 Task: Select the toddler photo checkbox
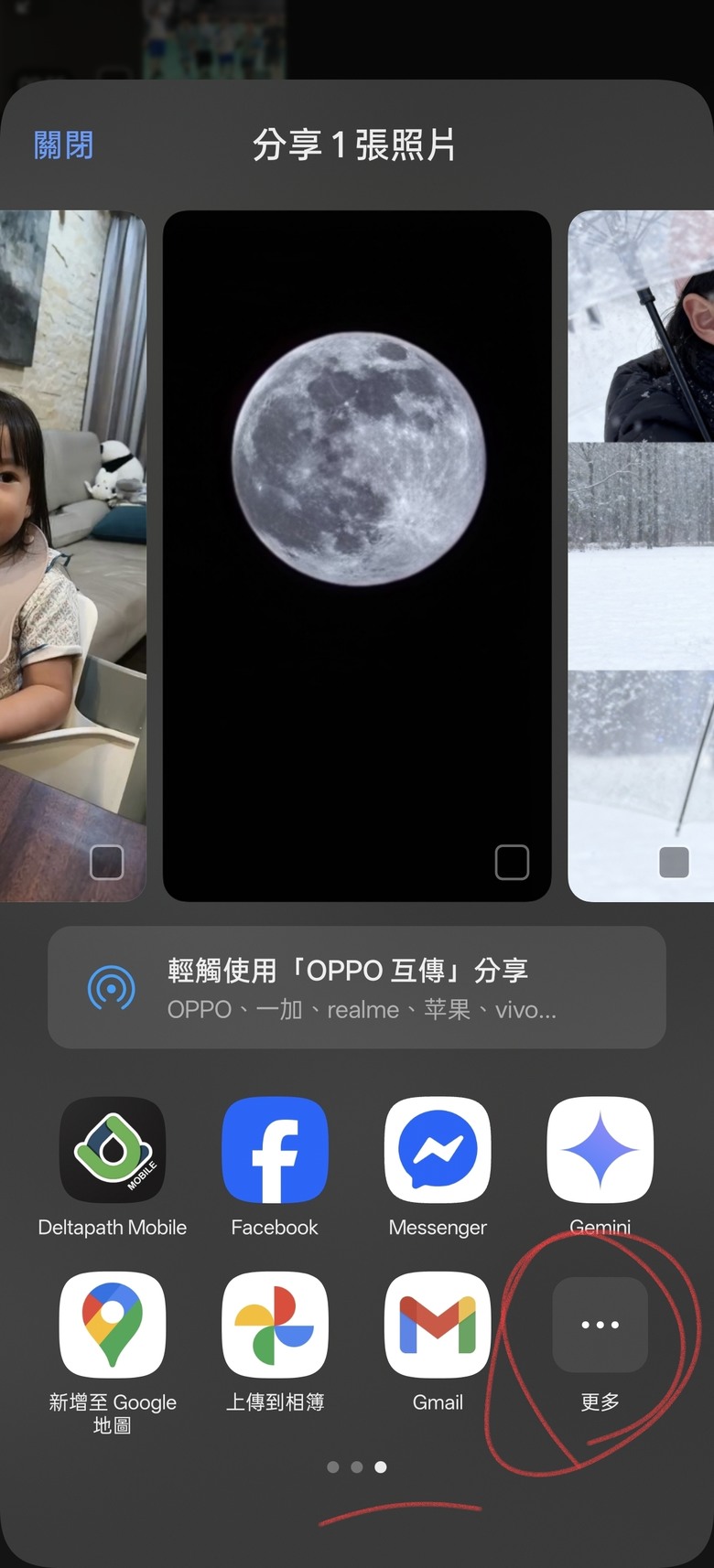107,862
